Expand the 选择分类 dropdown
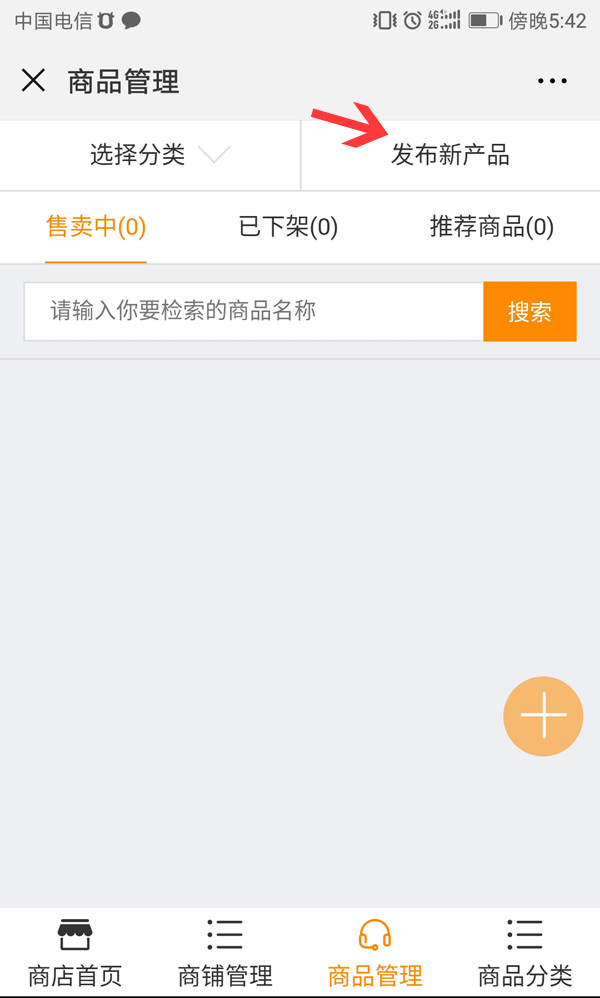The image size is (600, 998). click(x=160, y=155)
